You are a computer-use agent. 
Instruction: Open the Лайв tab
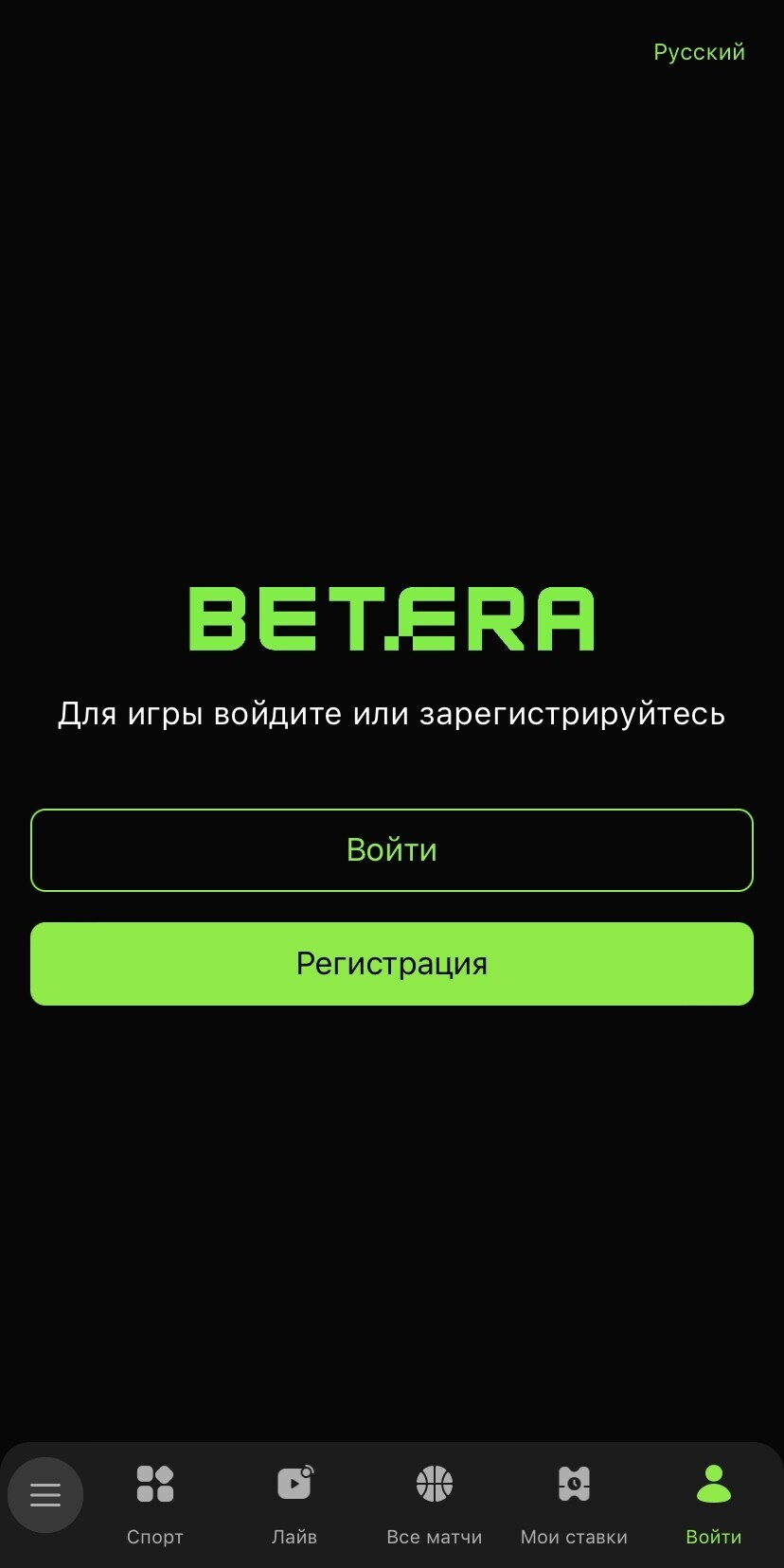coord(294,1503)
